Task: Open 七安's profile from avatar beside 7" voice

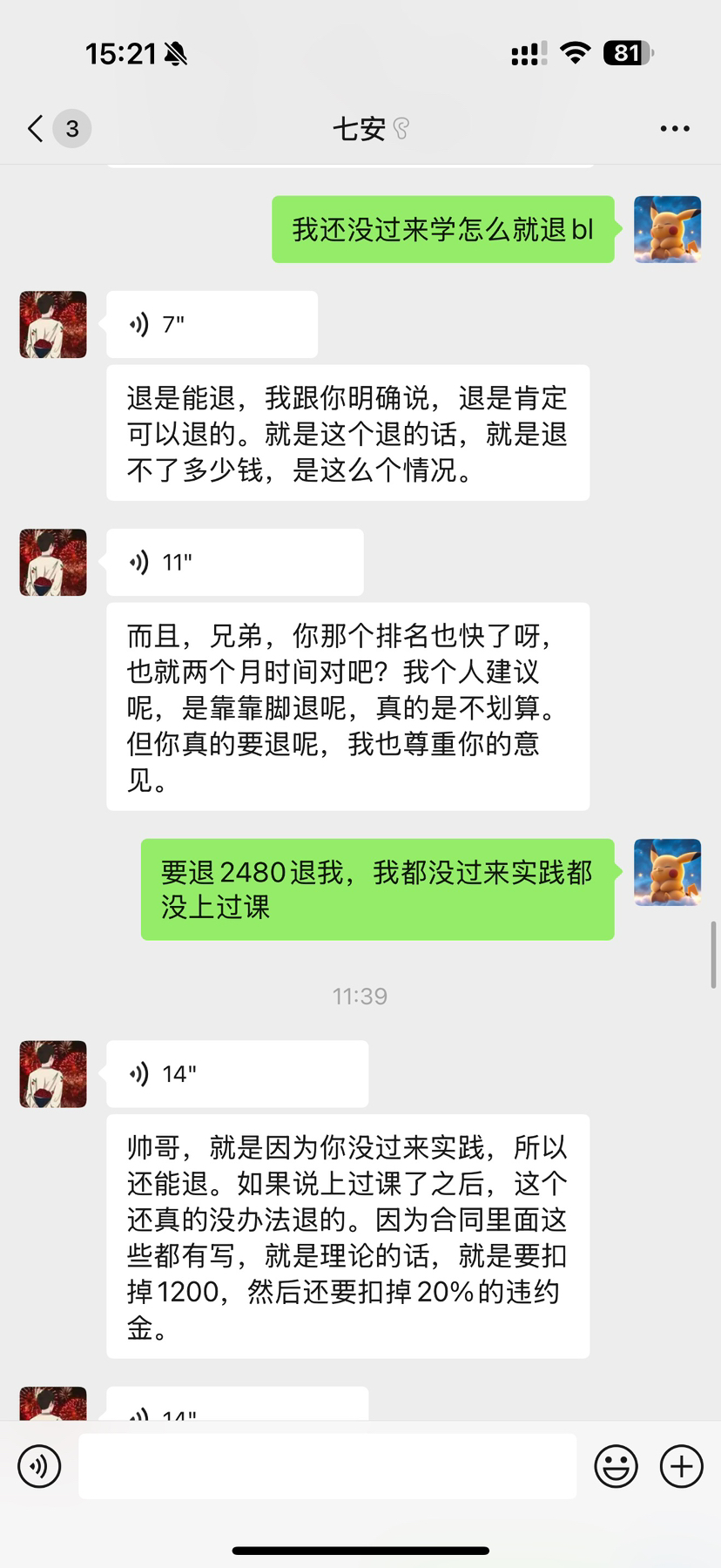Action: [x=53, y=325]
